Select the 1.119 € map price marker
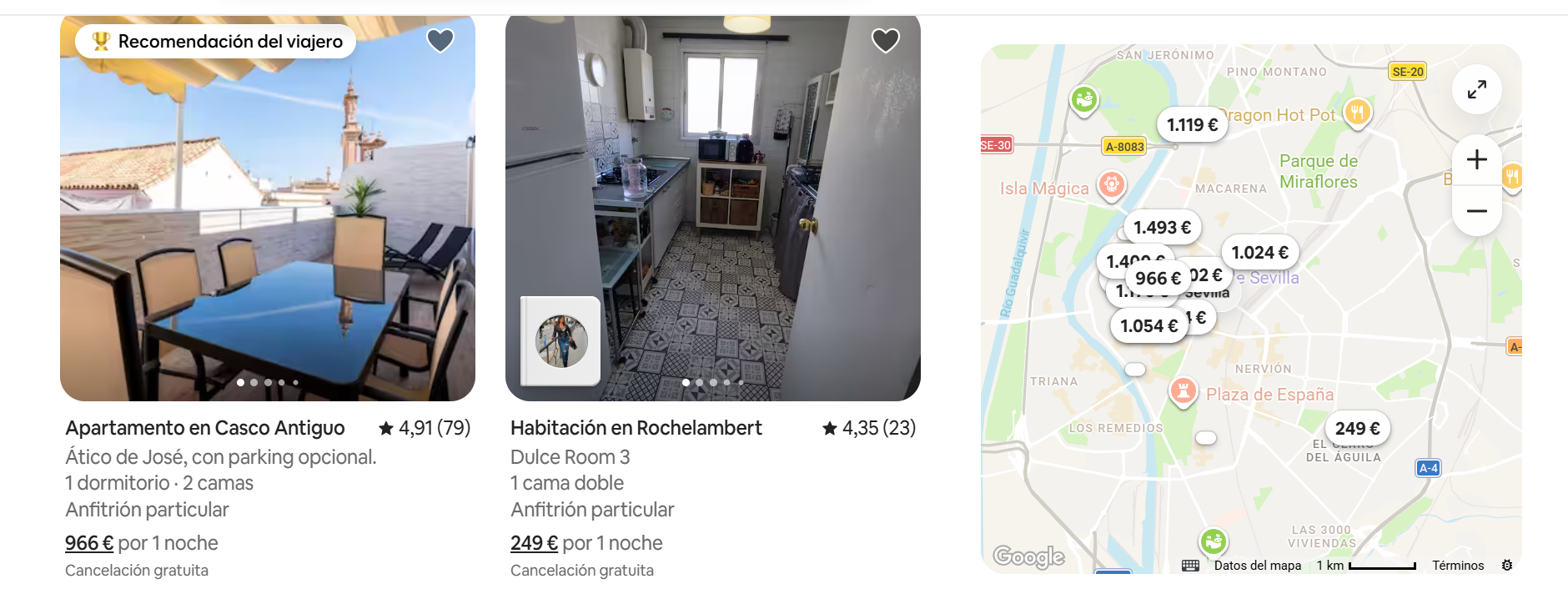Image resolution: width=1568 pixels, height=589 pixels. tap(1192, 125)
